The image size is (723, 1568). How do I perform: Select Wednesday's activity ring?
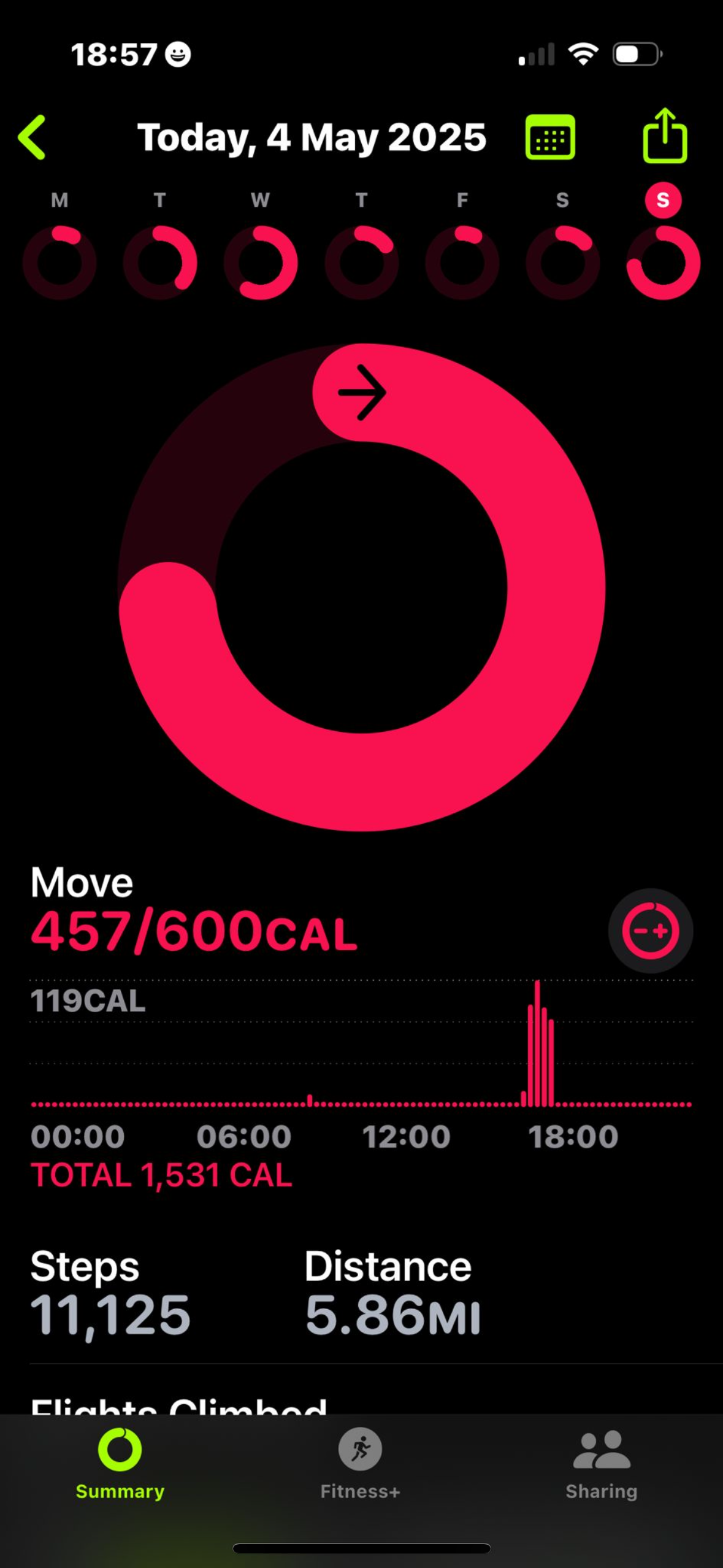coord(261,263)
